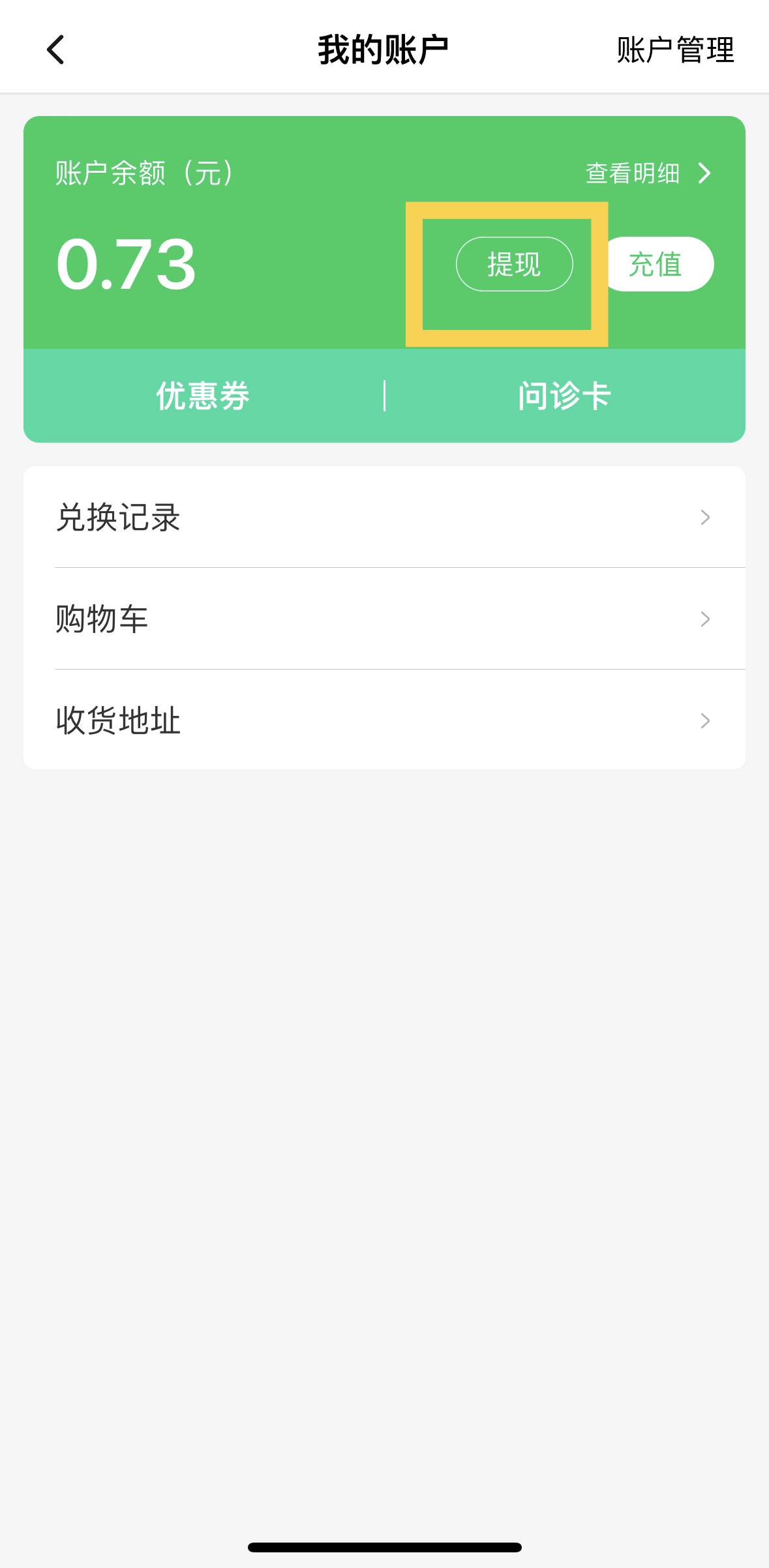Open the 购物车 shopping cart row

(x=384, y=619)
